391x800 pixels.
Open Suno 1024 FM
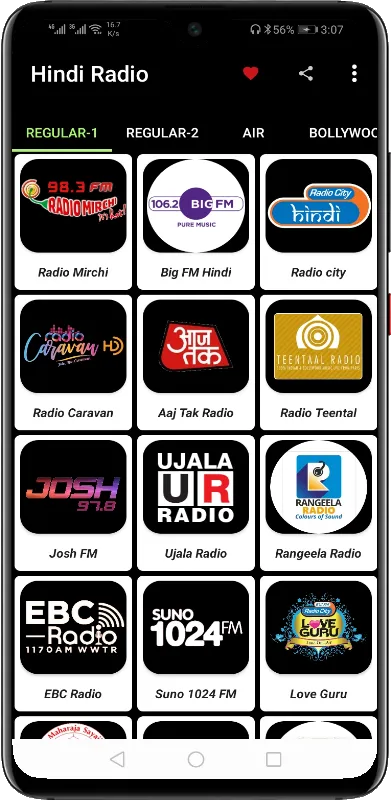pos(196,643)
